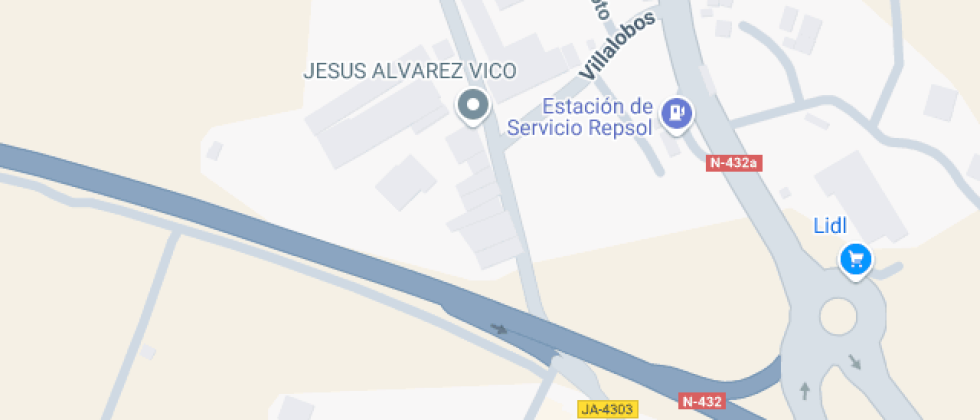The width and height of the screenshot is (980, 420).
Task: Open the JESUS ALVAREZ VICO map pin
Action: 472,104
